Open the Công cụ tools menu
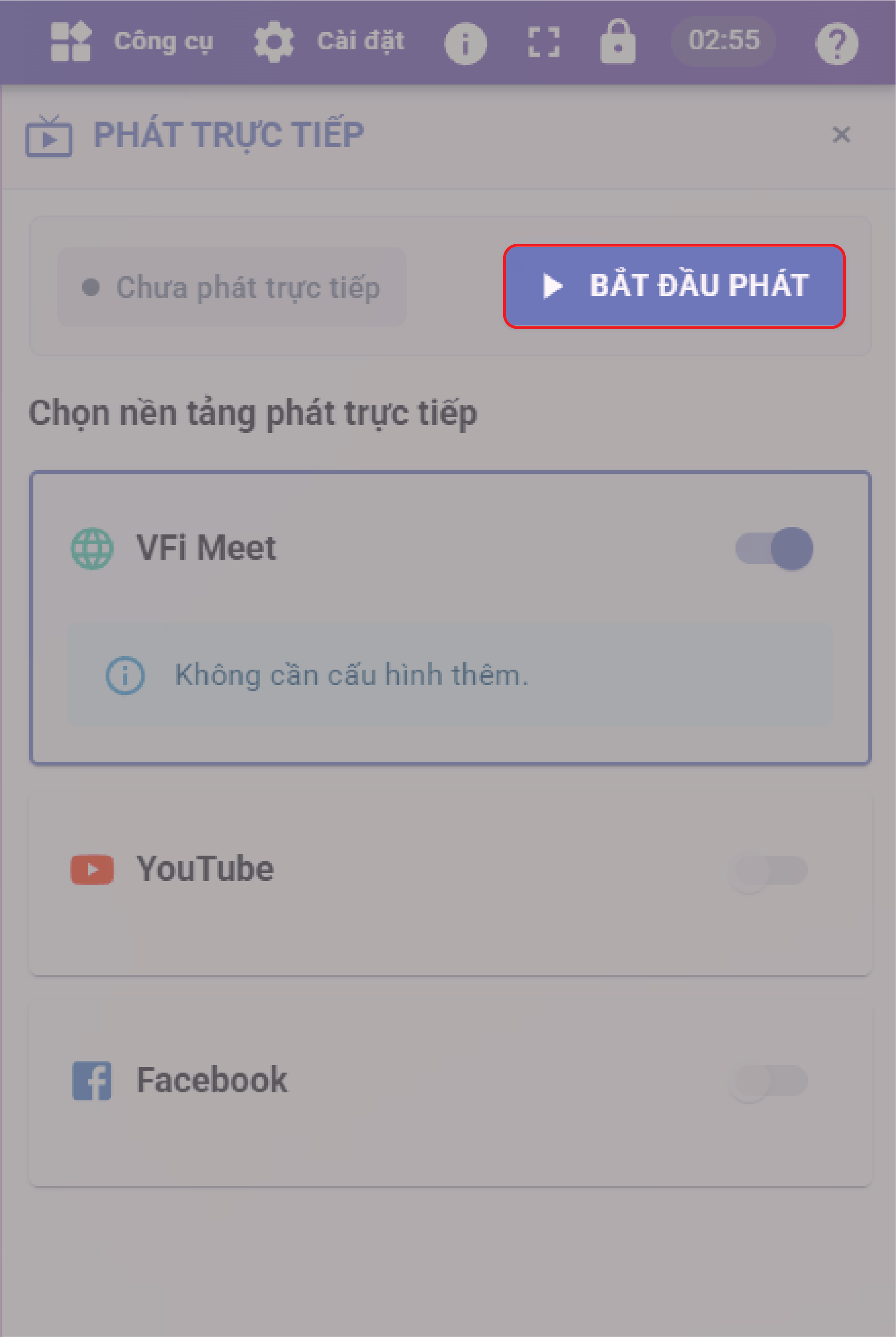Screen dimensions: 896x1337 pyautogui.click(x=132, y=41)
